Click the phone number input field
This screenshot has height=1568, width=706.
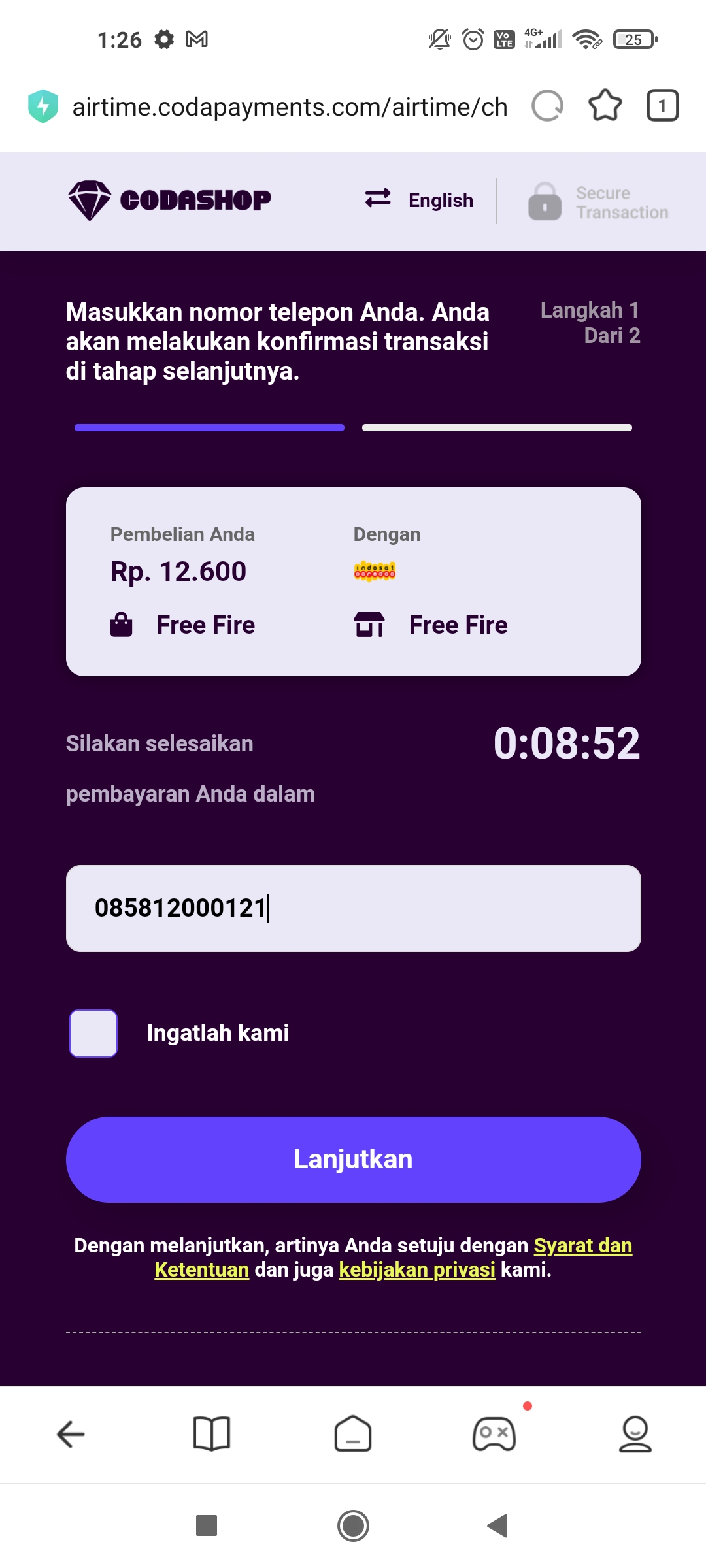[x=353, y=908]
